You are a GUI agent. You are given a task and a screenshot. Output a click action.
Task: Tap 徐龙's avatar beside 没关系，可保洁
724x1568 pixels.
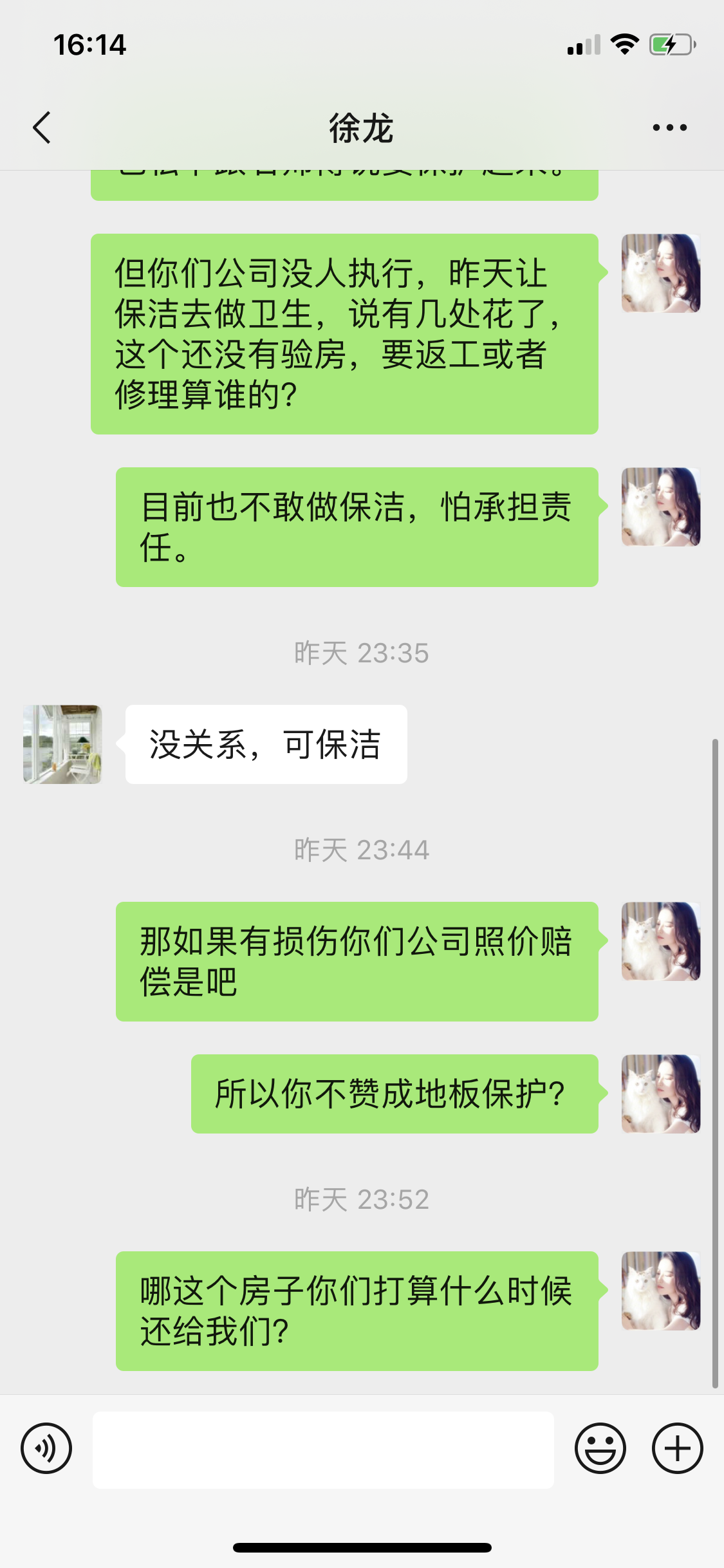tap(62, 744)
